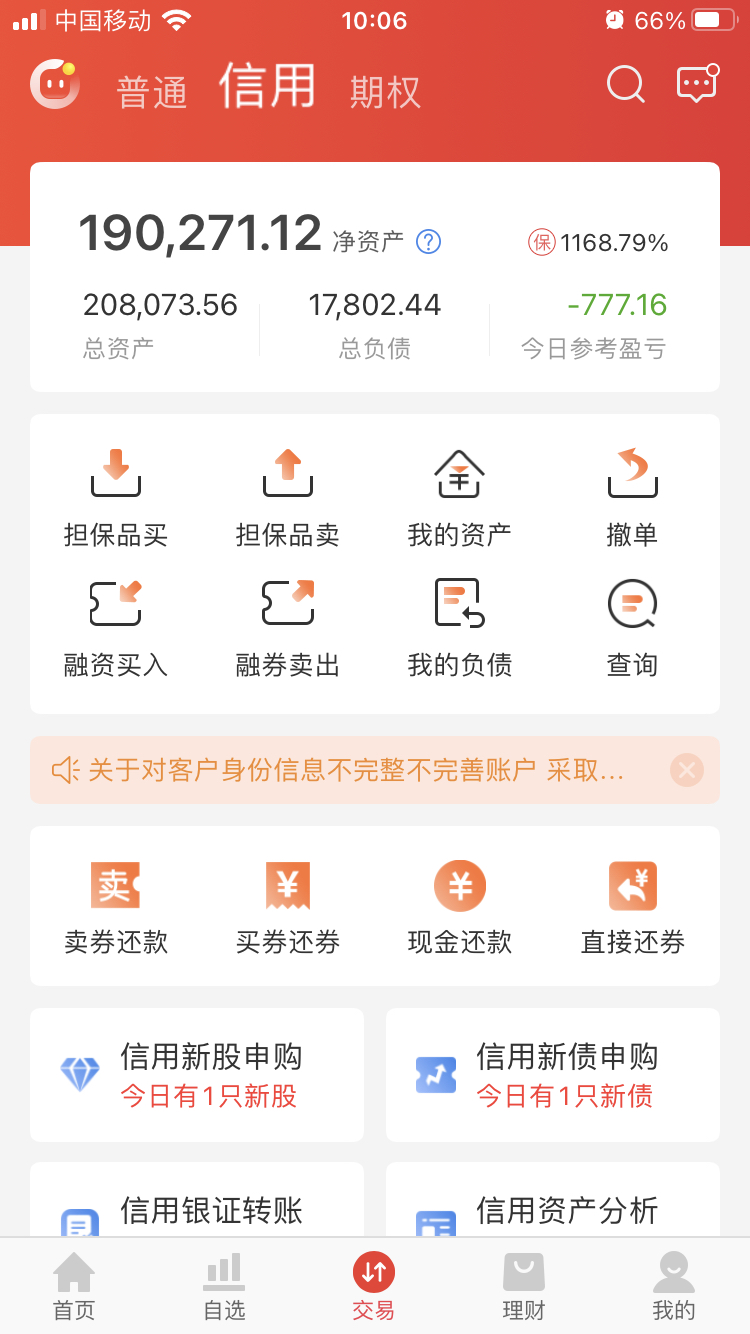Open 信用新股申购 for new shares

(196, 1076)
